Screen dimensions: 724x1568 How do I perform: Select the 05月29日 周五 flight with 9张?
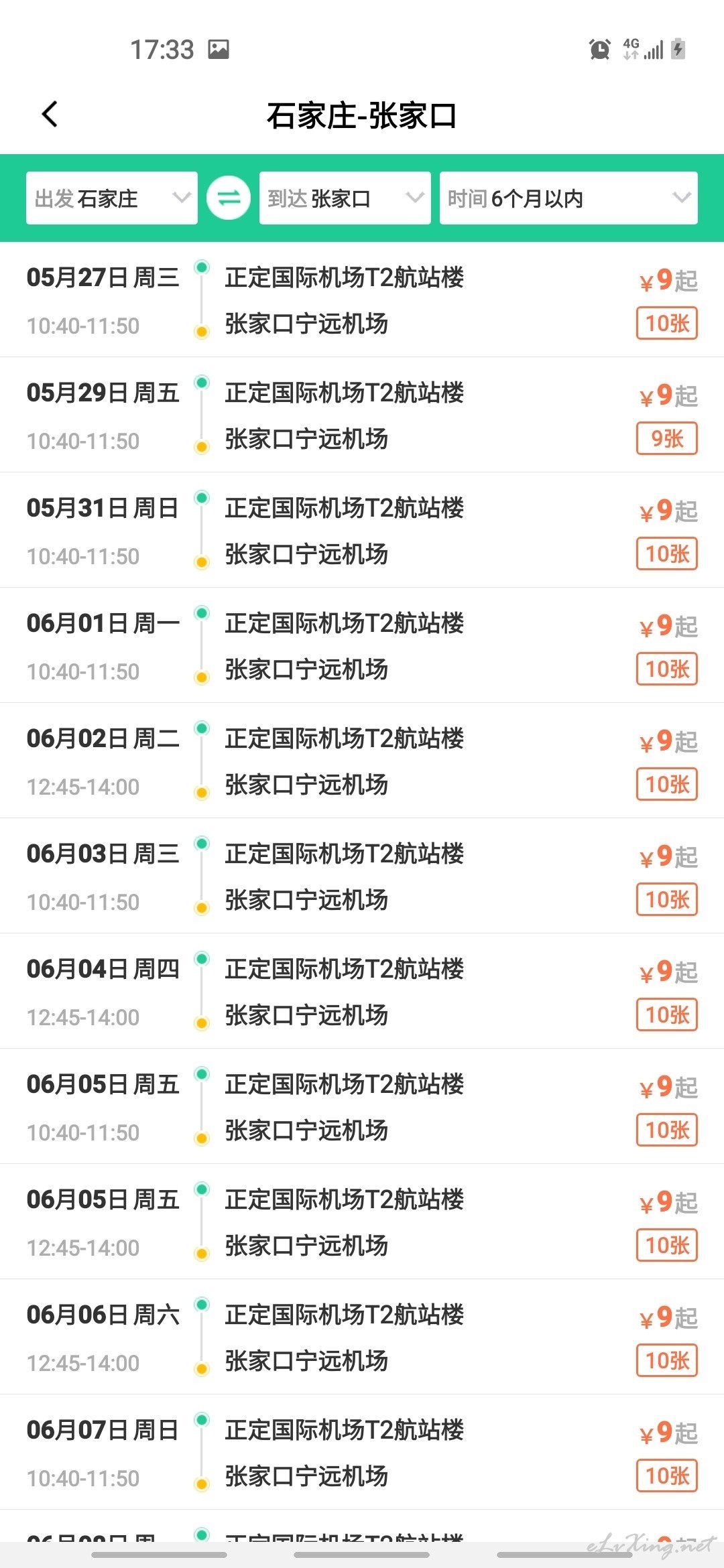pyautogui.click(x=362, y=415)
